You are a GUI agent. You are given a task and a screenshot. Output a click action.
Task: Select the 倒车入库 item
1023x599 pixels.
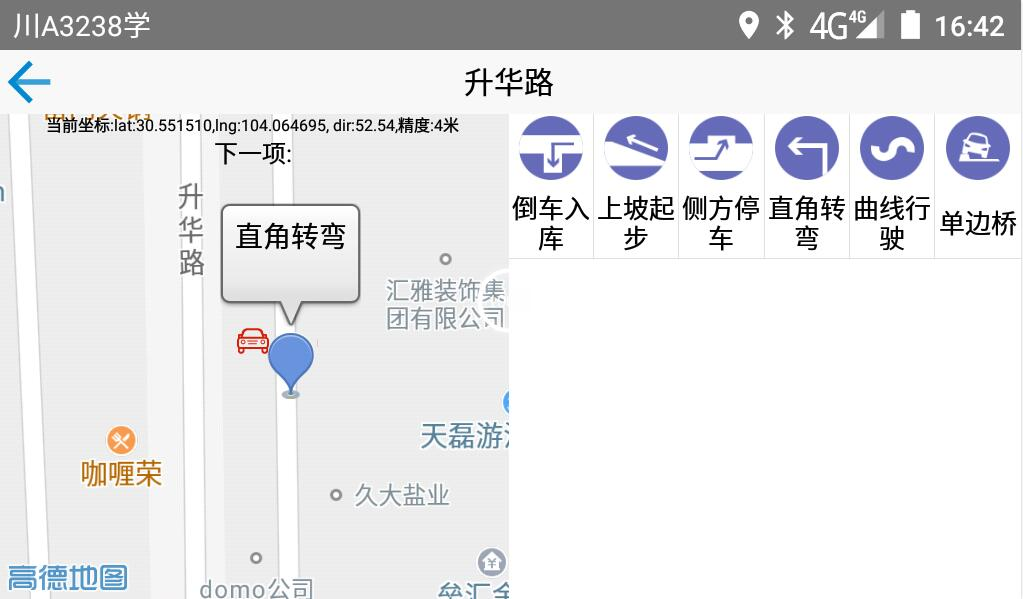(x=550, y=185)
